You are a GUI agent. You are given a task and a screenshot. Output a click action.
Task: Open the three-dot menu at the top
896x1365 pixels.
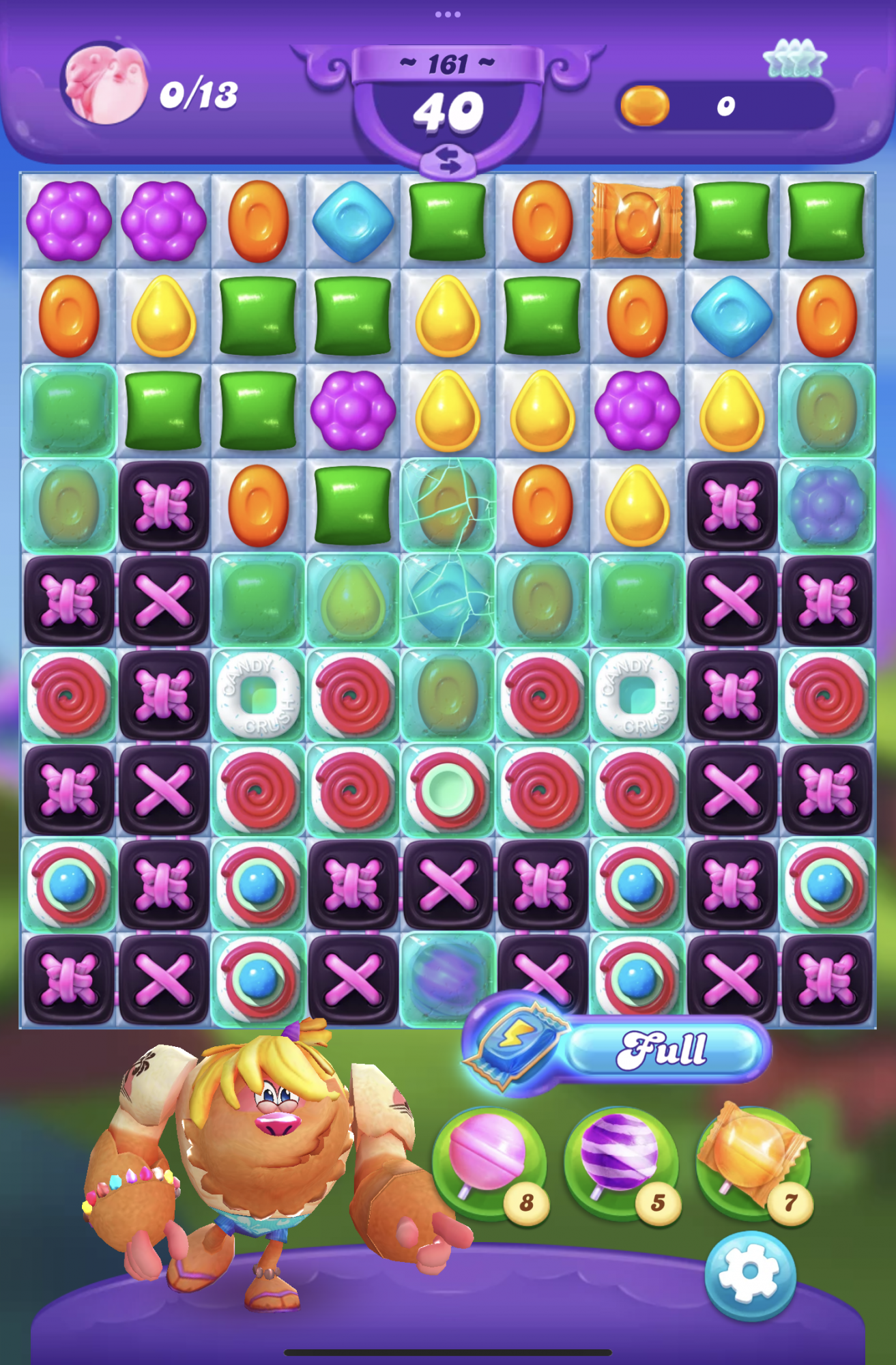448,14
